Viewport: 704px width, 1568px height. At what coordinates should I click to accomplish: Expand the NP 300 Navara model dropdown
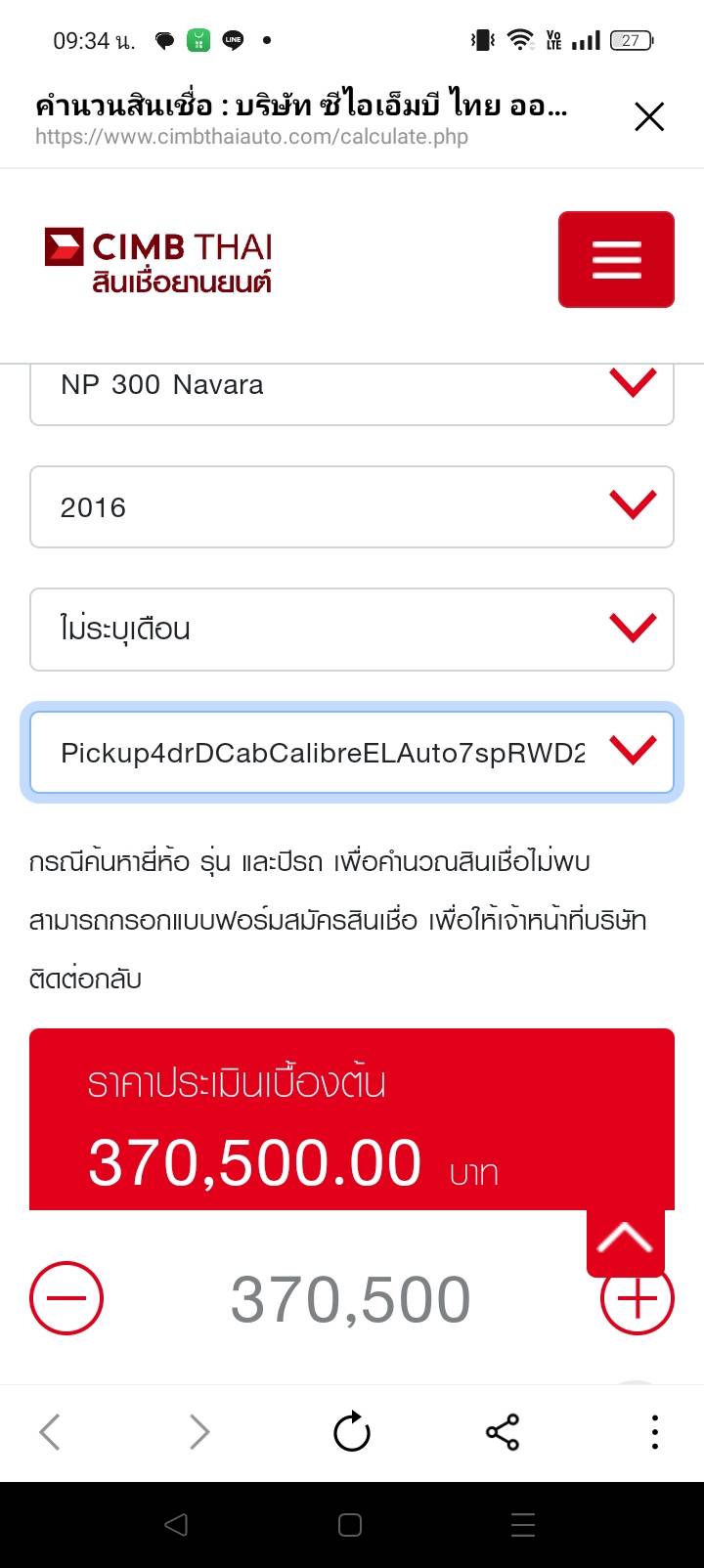point(351,386)
